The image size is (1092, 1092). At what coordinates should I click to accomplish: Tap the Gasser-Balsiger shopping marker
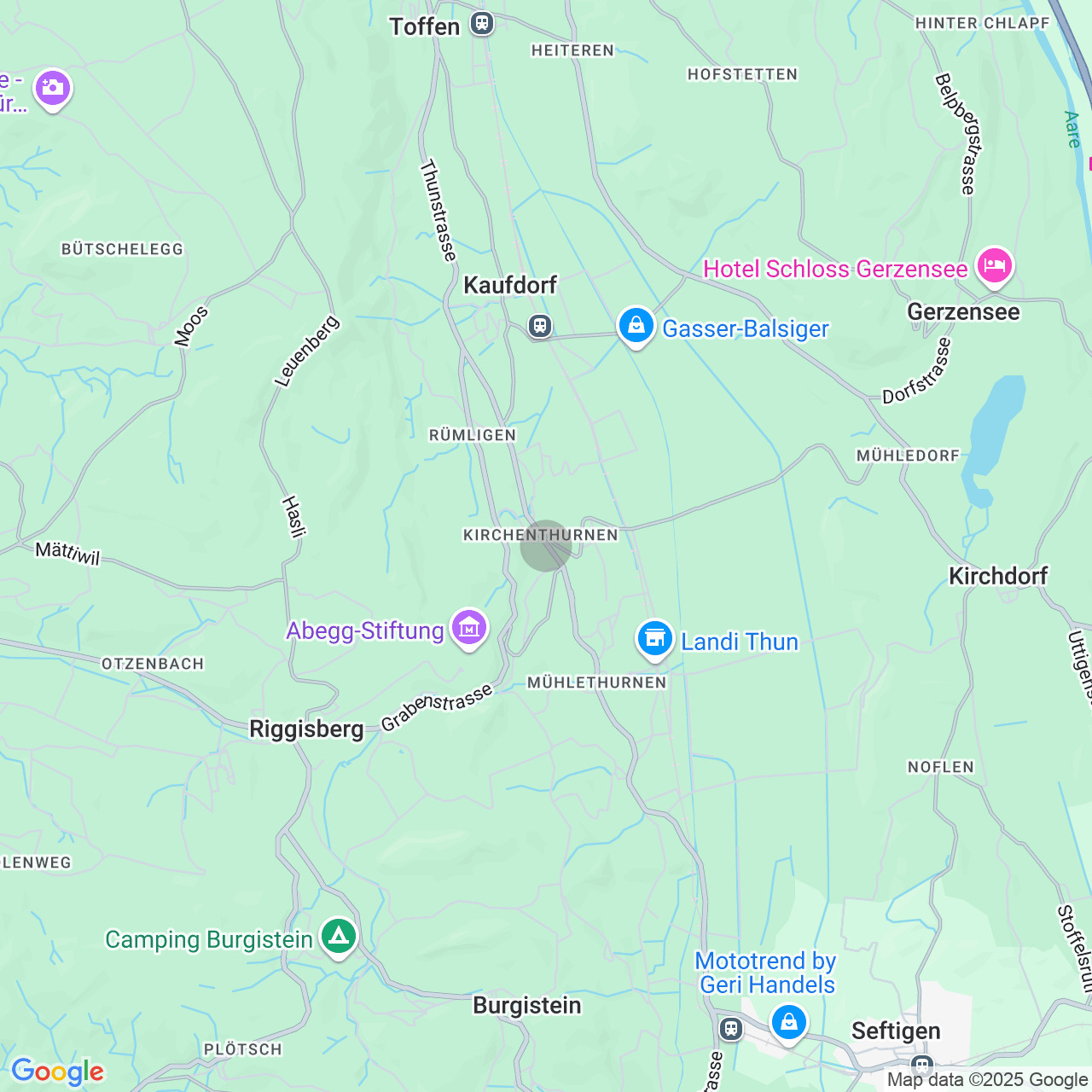[x=636, y=326]
